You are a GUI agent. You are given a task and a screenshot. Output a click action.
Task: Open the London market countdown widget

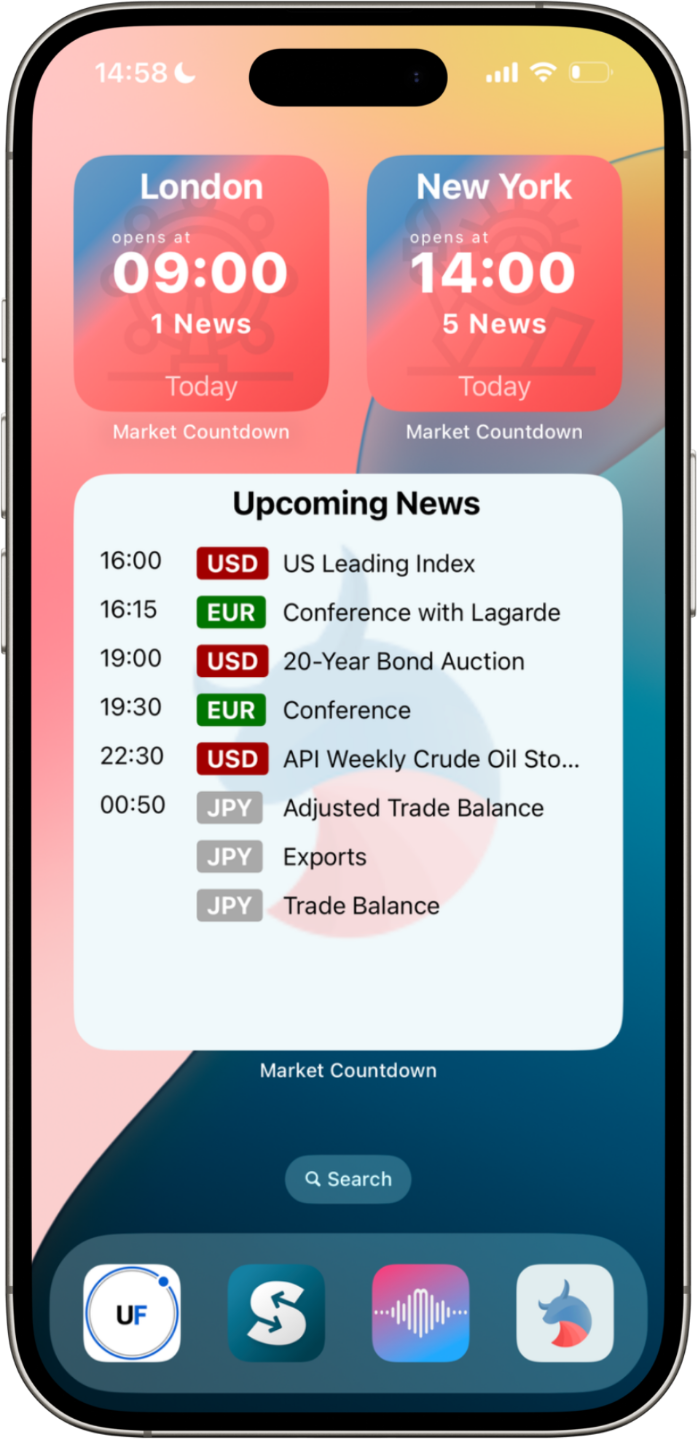coord(201,283)
